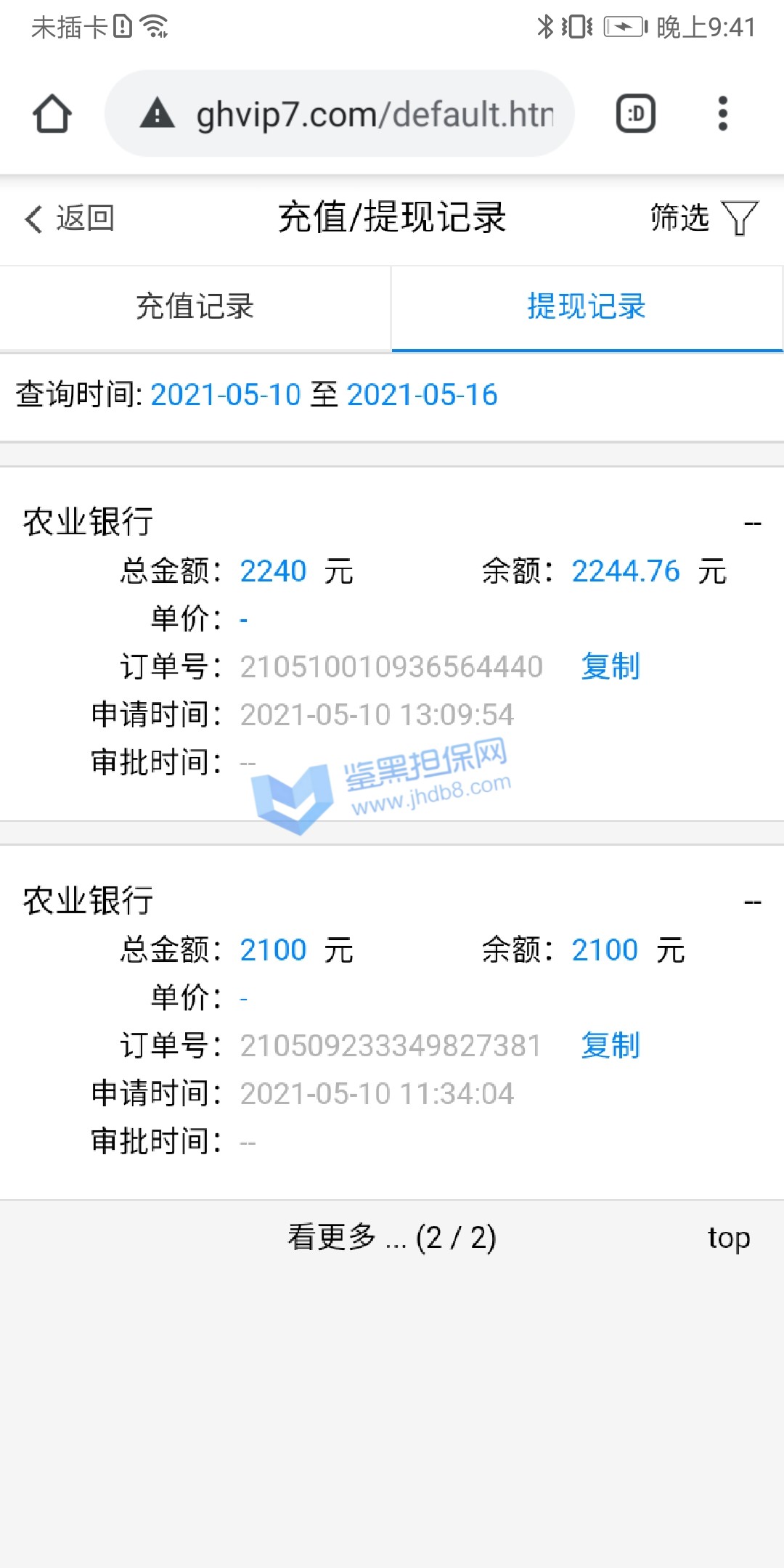Go back with the 返回 button

tap(70, 218)
